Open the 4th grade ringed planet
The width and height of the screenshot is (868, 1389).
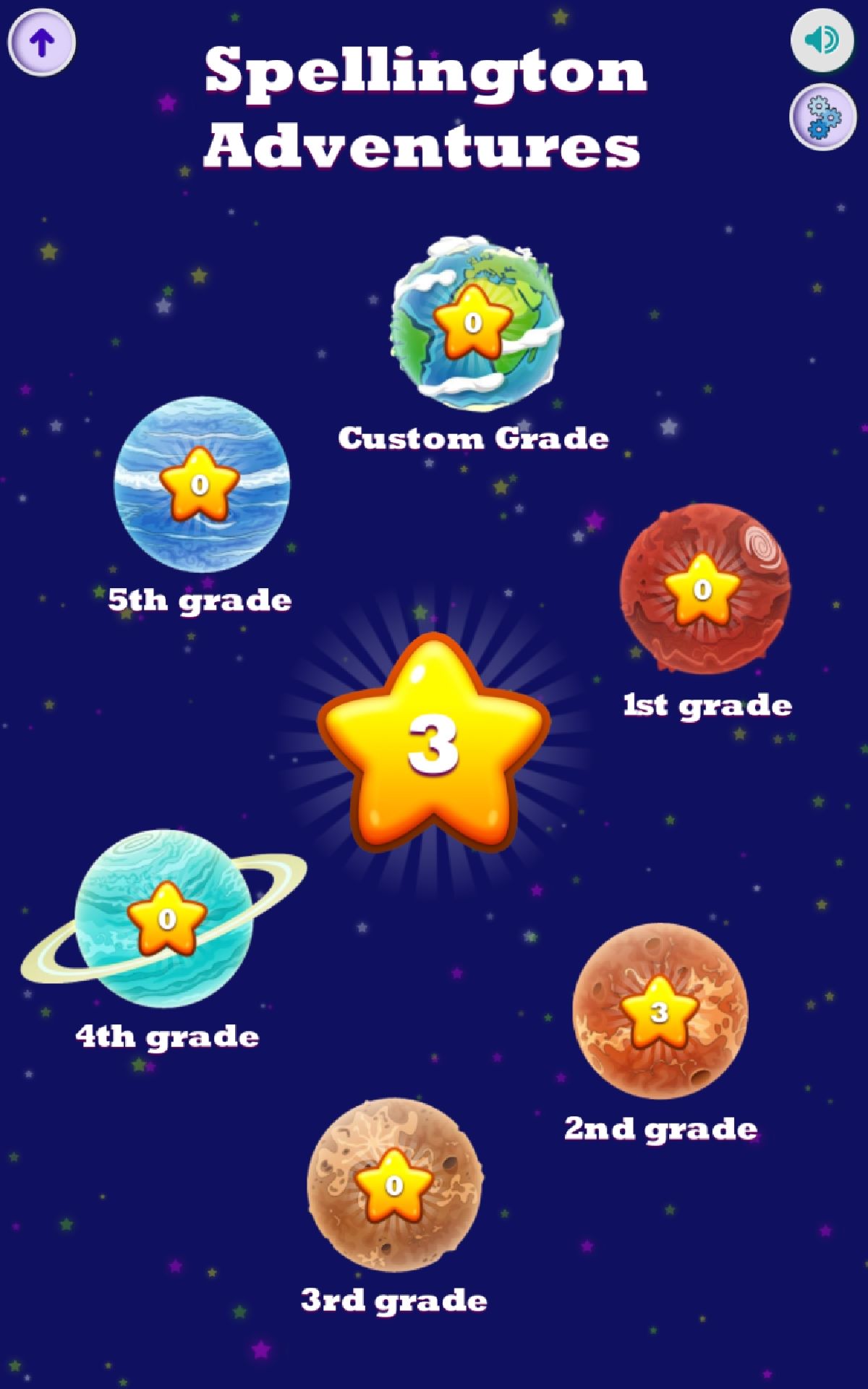[165, 919]
